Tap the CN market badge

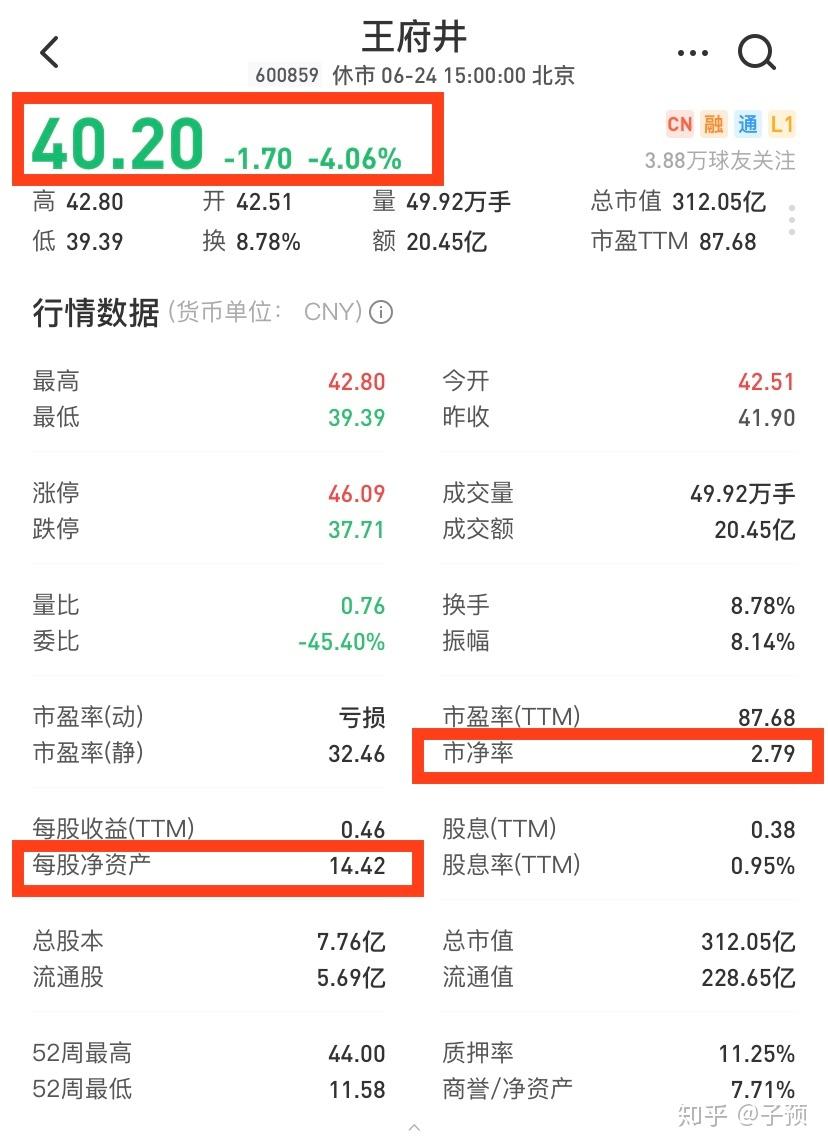pyautogui.click(x=679, y=123)
